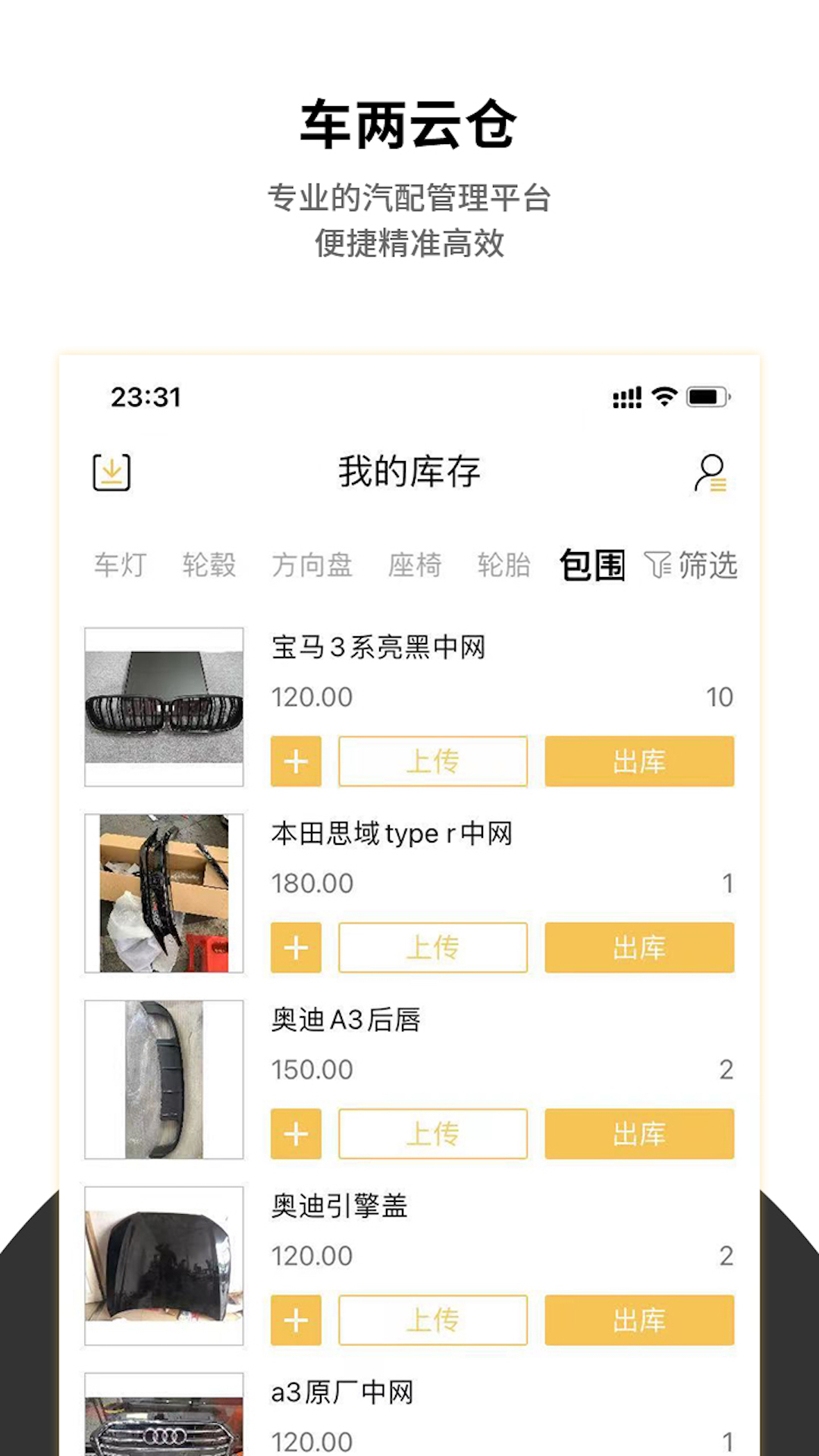Click the Wi-Fi icon in status bar
Screen dimensions: 819x1456
pyautogui.click(x=664, y=397)
